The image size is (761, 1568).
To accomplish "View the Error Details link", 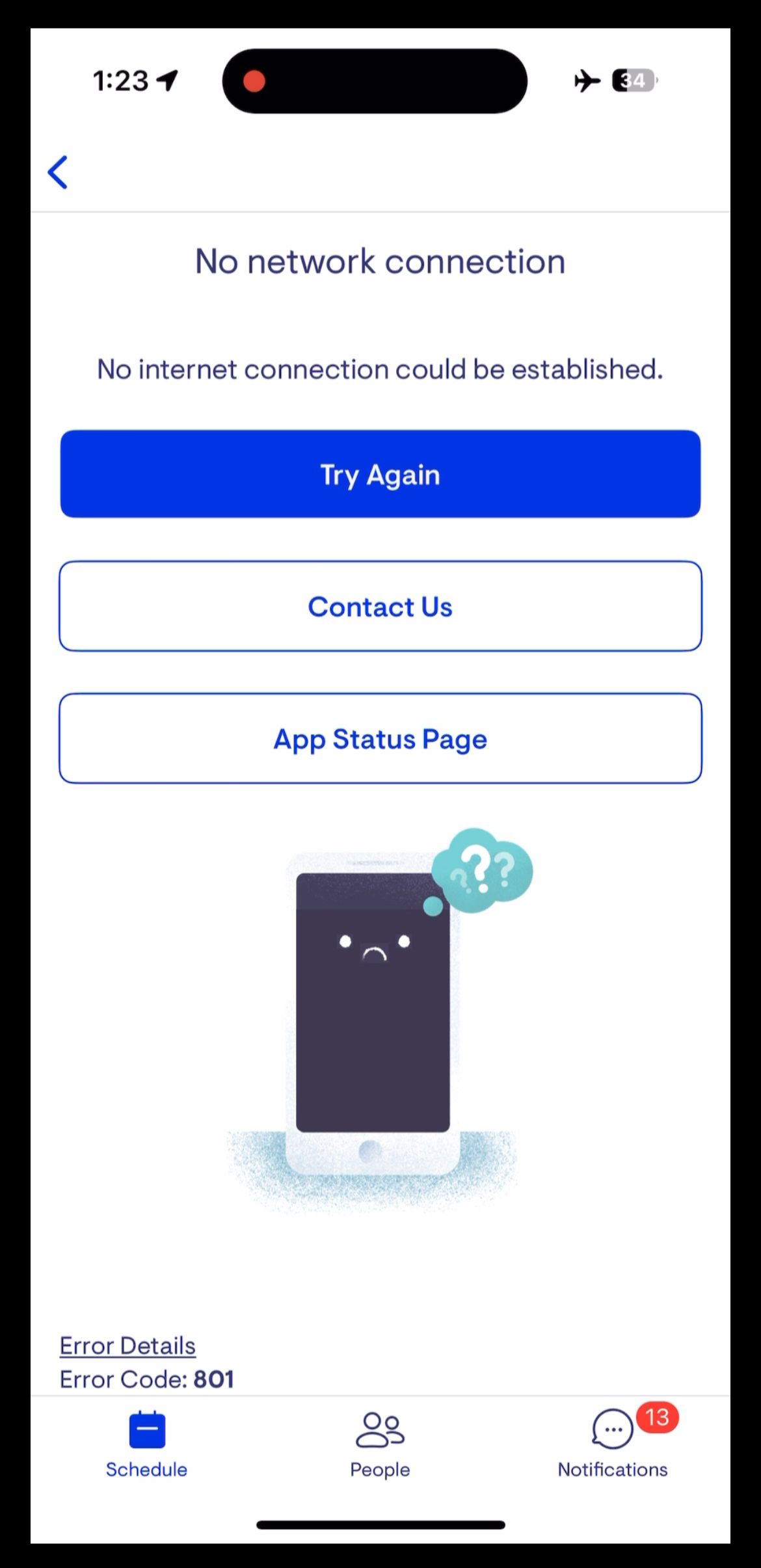I will 127,1345.
